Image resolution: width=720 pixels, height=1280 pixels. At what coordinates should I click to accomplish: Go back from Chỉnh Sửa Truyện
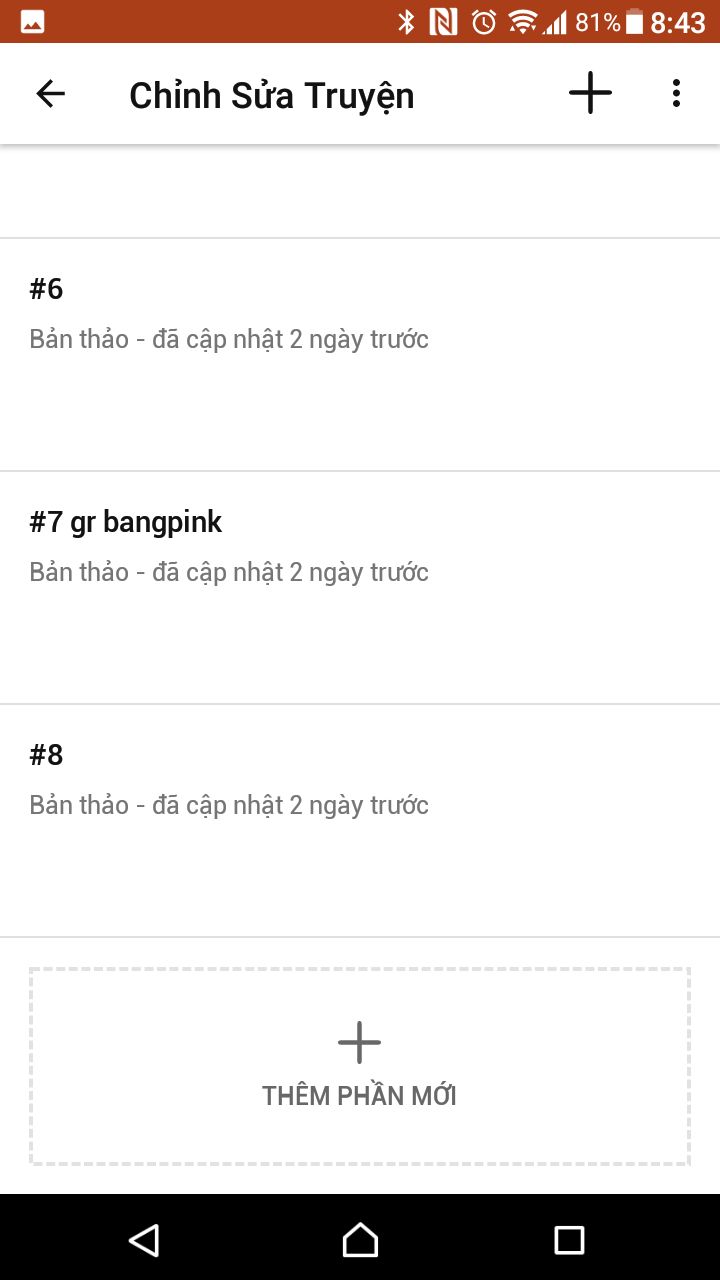click(50, 94)
